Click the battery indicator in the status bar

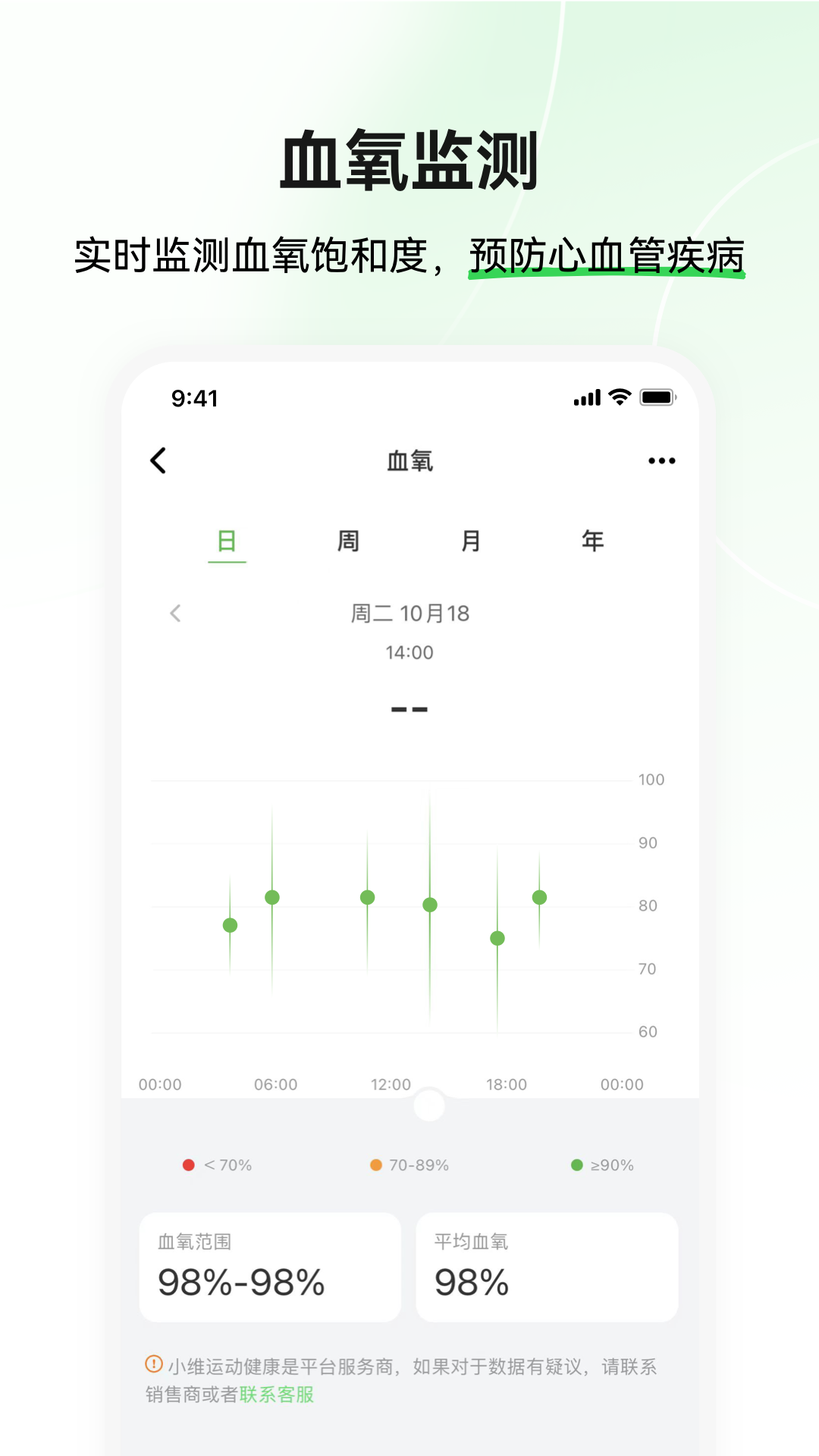pos(658,396)
